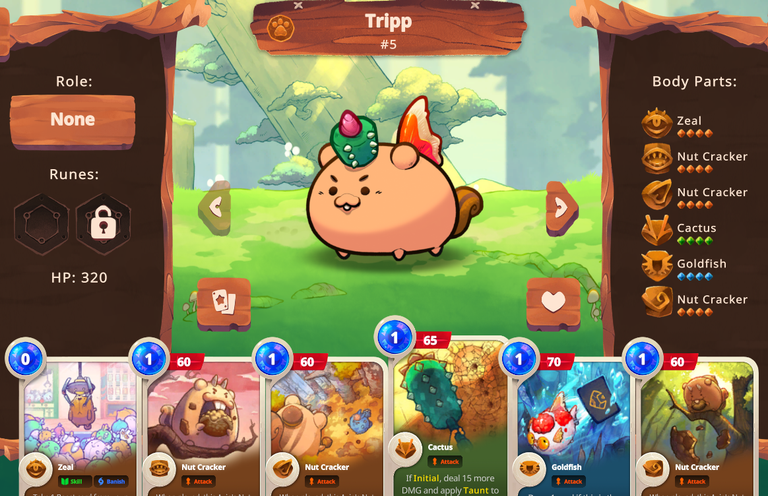Favorite Tripp with the heart button

[x=552, y=301]
